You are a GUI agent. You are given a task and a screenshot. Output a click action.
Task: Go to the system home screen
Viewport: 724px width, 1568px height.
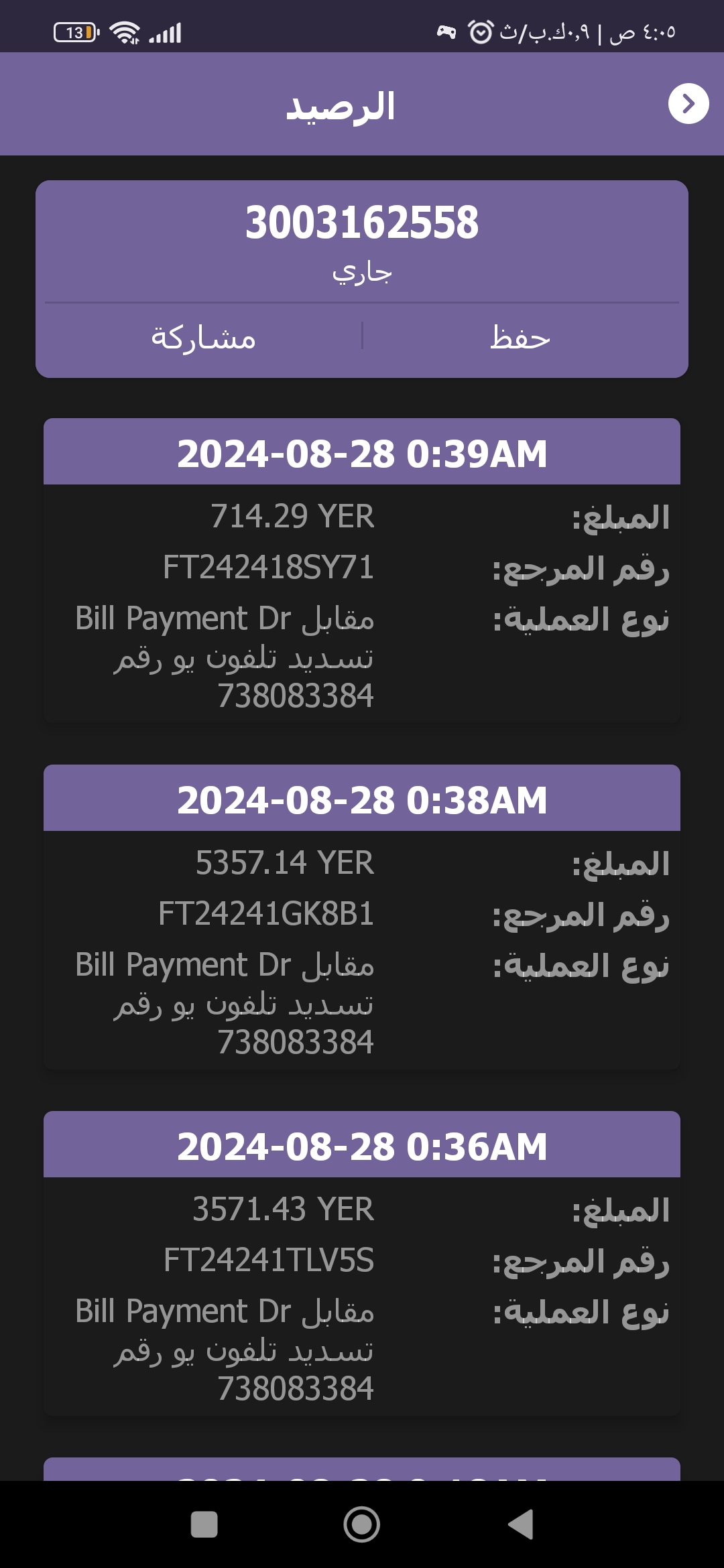(x=362, y=1524)
